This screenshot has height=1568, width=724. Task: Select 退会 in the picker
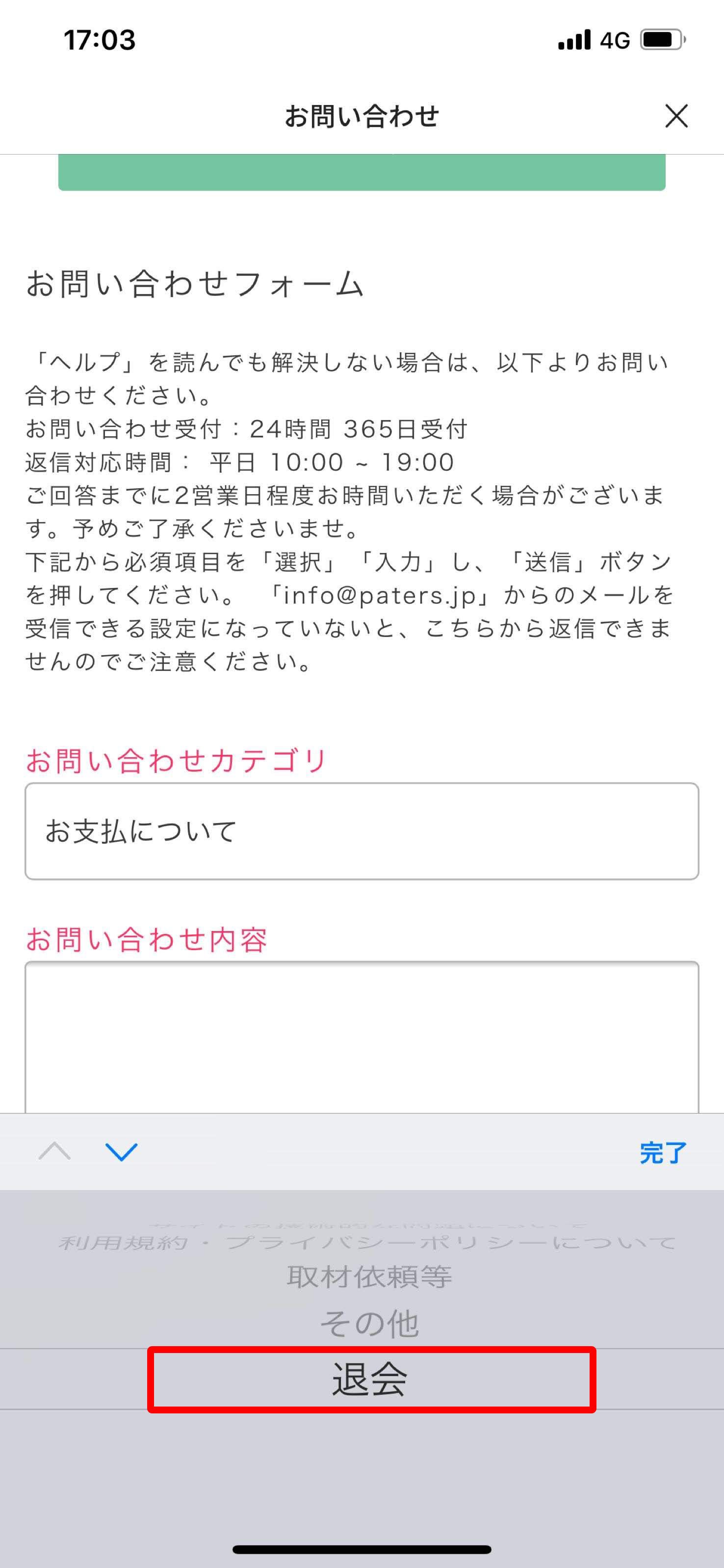(x=370, y=1380)
